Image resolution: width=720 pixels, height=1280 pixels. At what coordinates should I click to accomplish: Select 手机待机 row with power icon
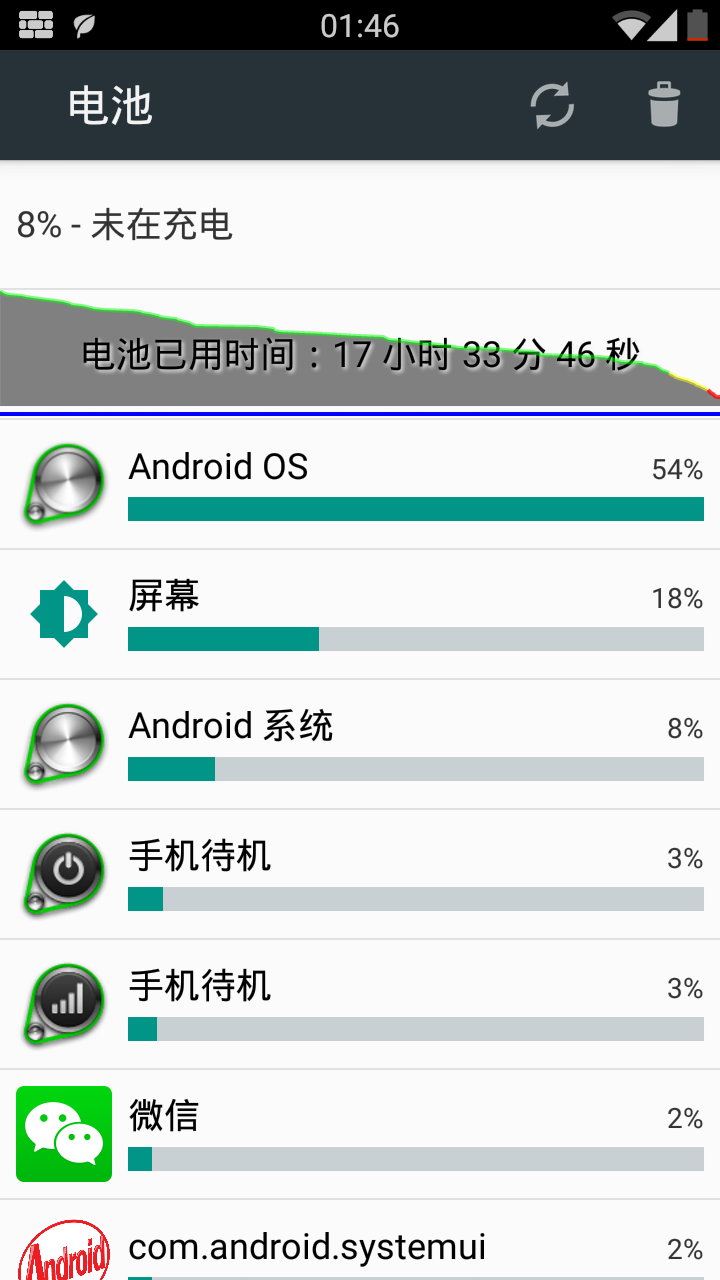click(x=360, y=874)
